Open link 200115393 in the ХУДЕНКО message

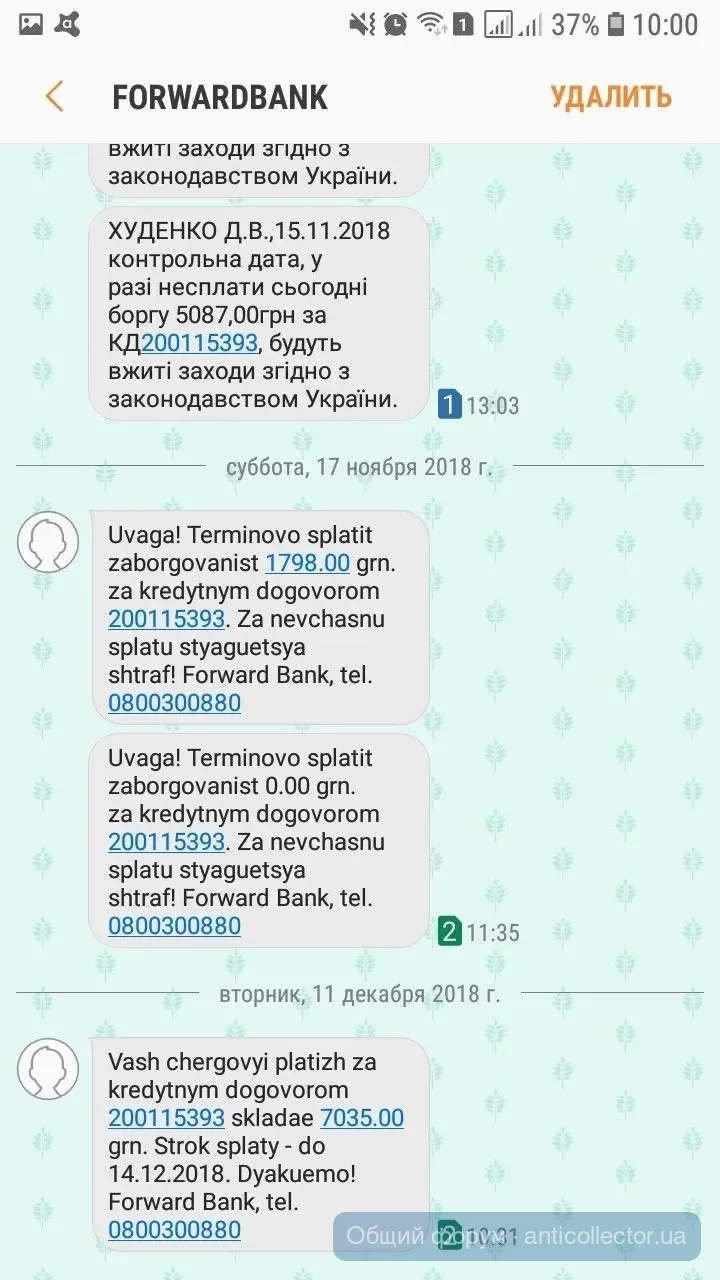(x=200, y=344)
